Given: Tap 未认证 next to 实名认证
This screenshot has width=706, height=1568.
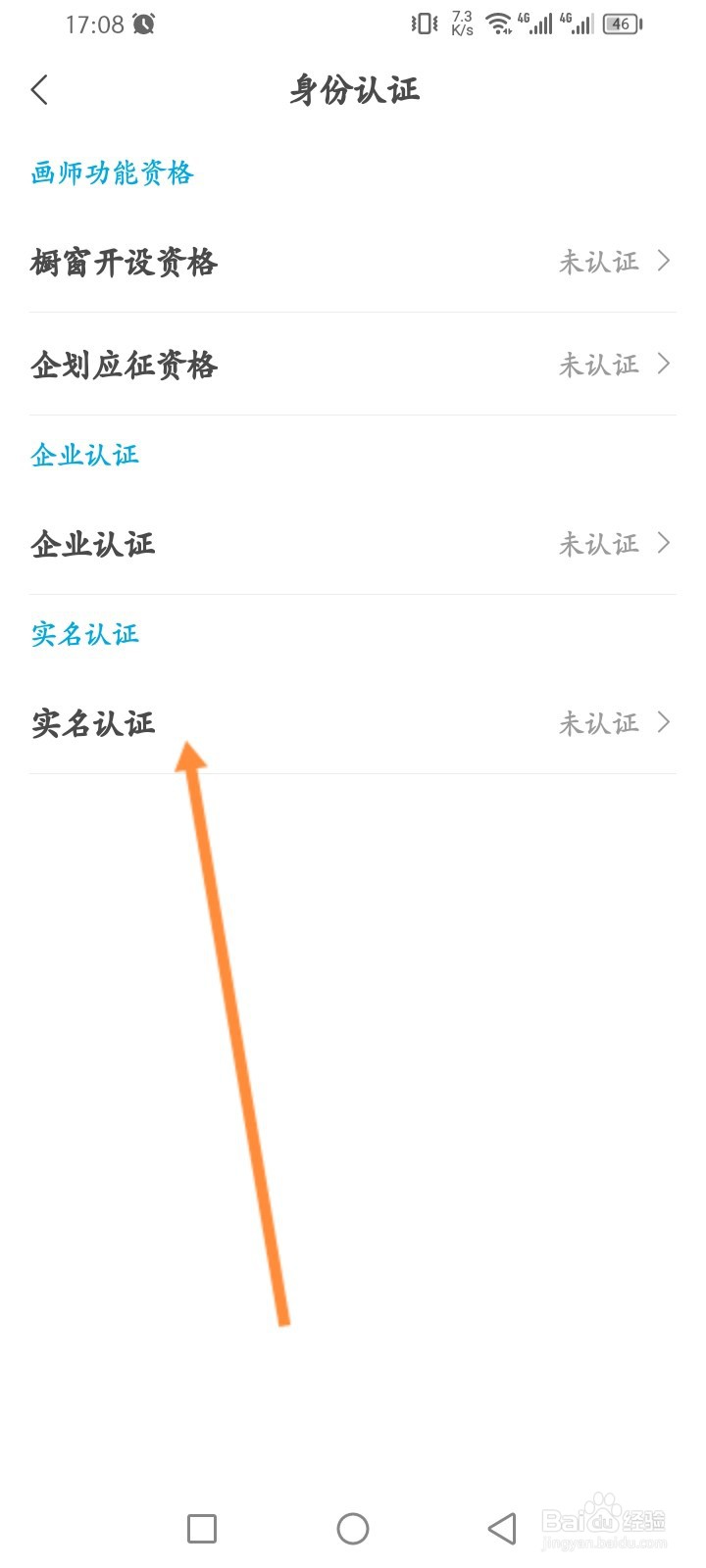Looking at the screenshot, I should click(x=598, y=723).
